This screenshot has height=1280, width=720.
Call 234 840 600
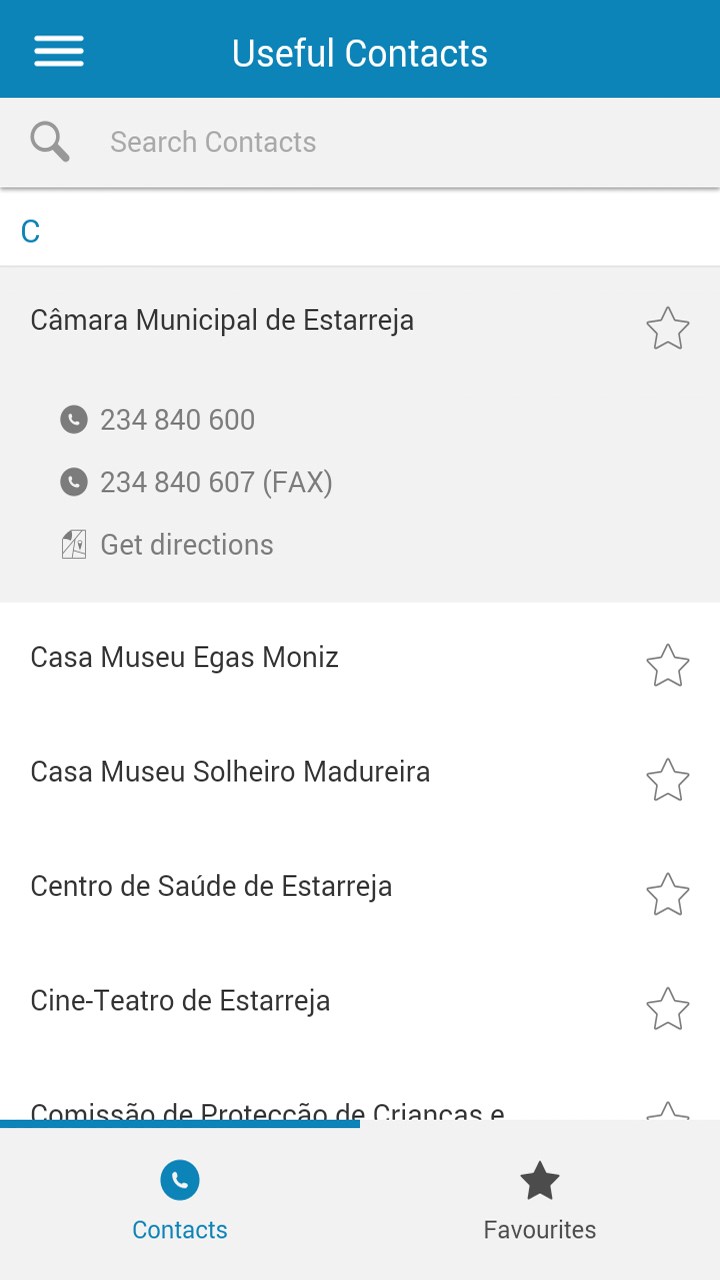[177, 420]
